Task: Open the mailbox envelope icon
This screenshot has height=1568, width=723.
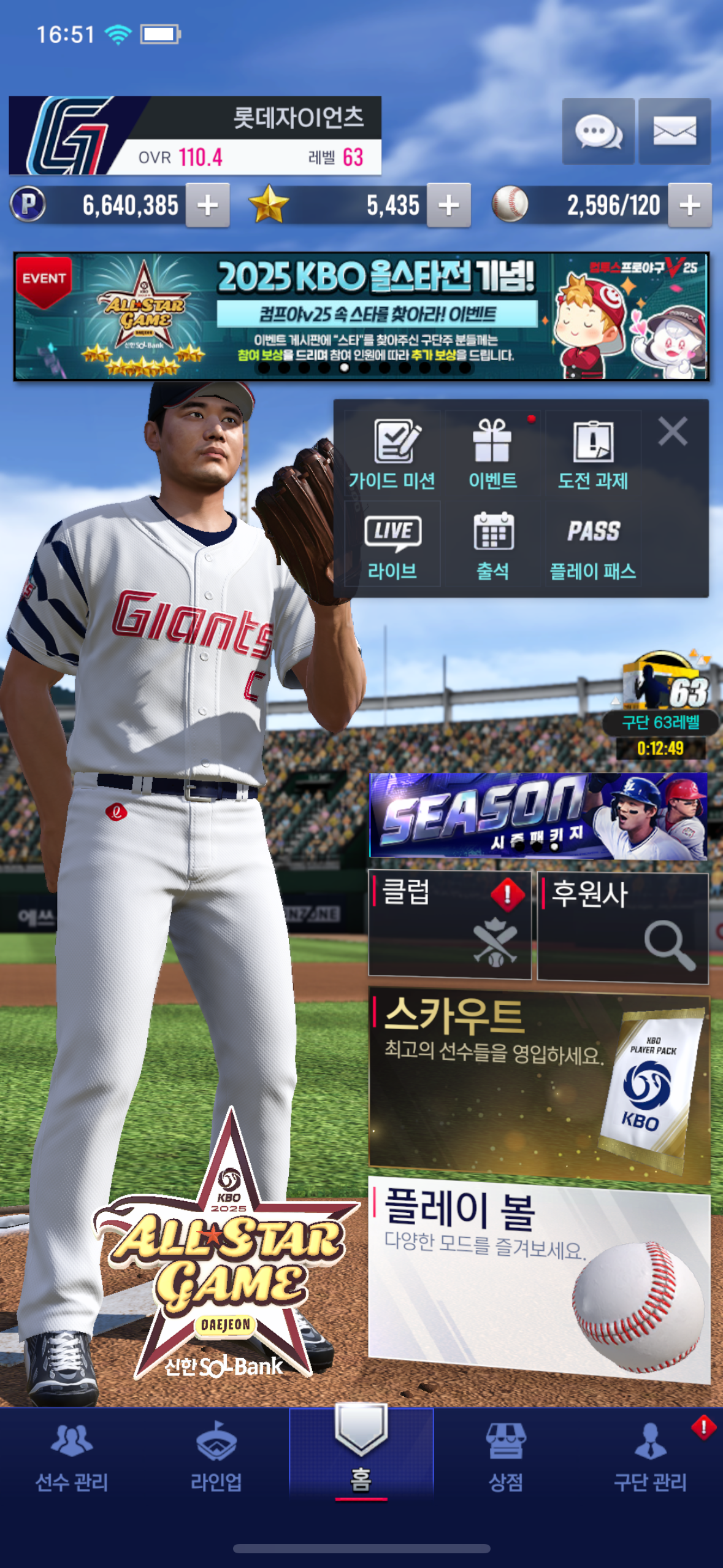Action: pyautogui.click(x=675, y=131)
